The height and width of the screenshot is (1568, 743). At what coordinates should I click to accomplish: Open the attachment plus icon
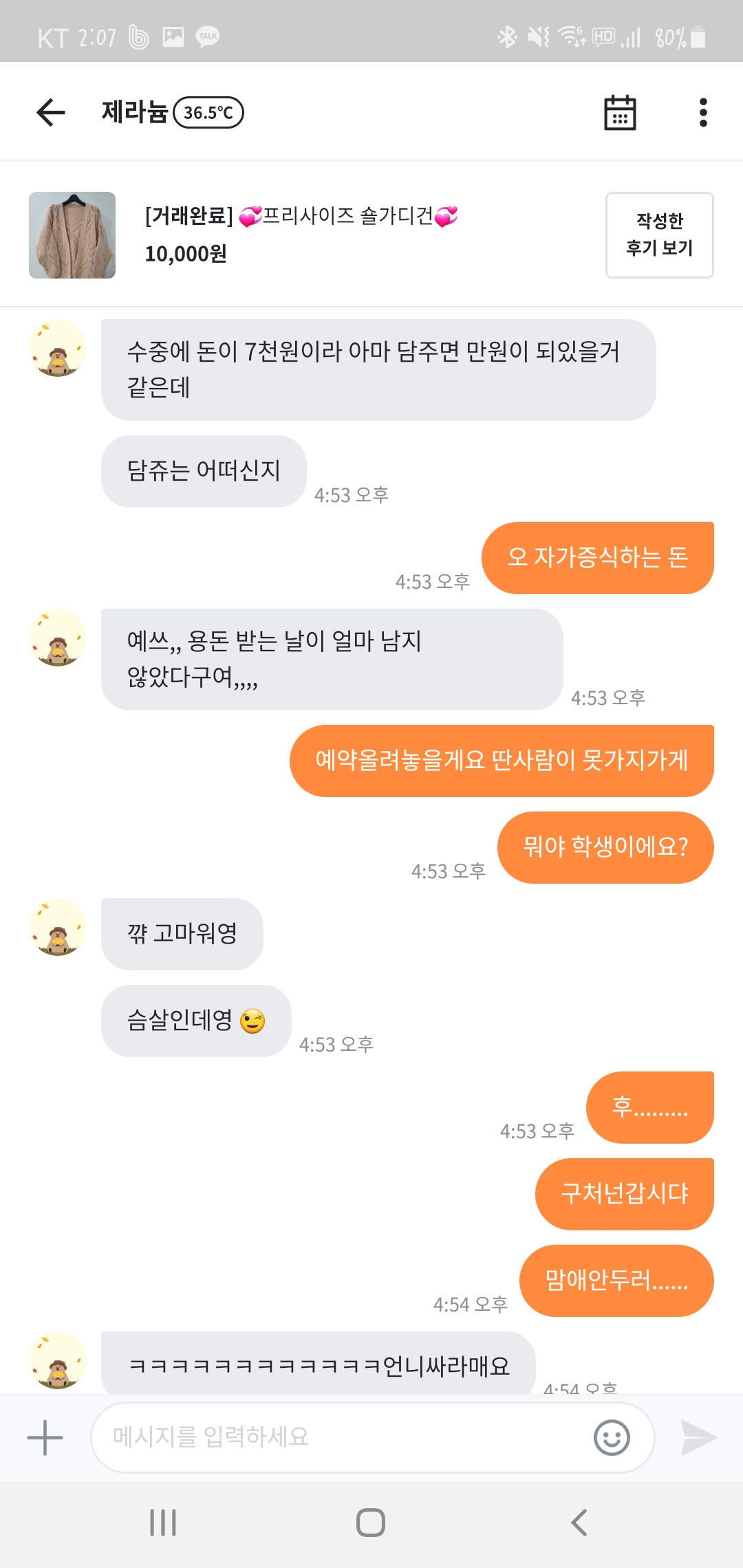(45, 1437)
